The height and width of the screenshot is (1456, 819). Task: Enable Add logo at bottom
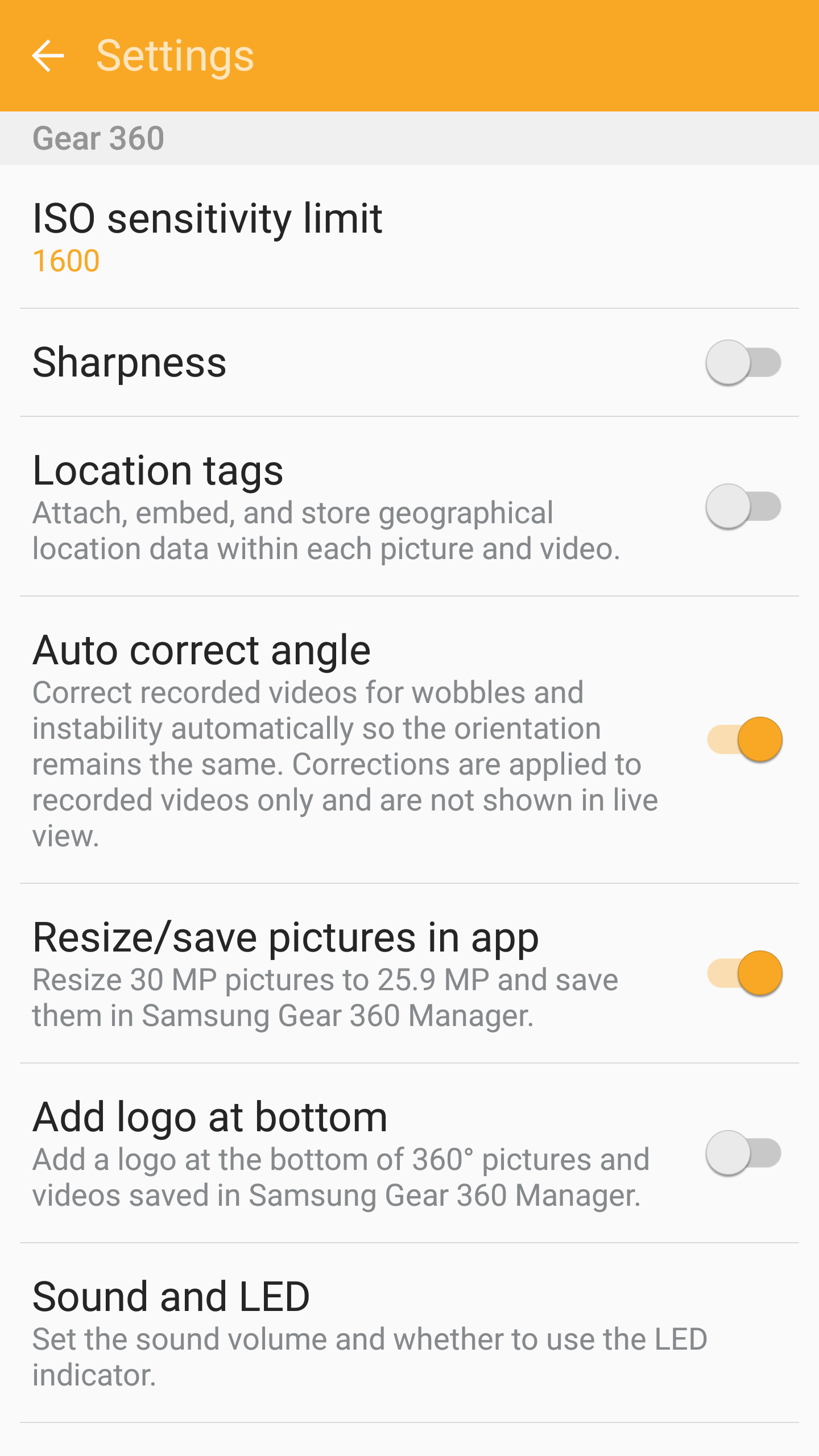point(743,1153)
